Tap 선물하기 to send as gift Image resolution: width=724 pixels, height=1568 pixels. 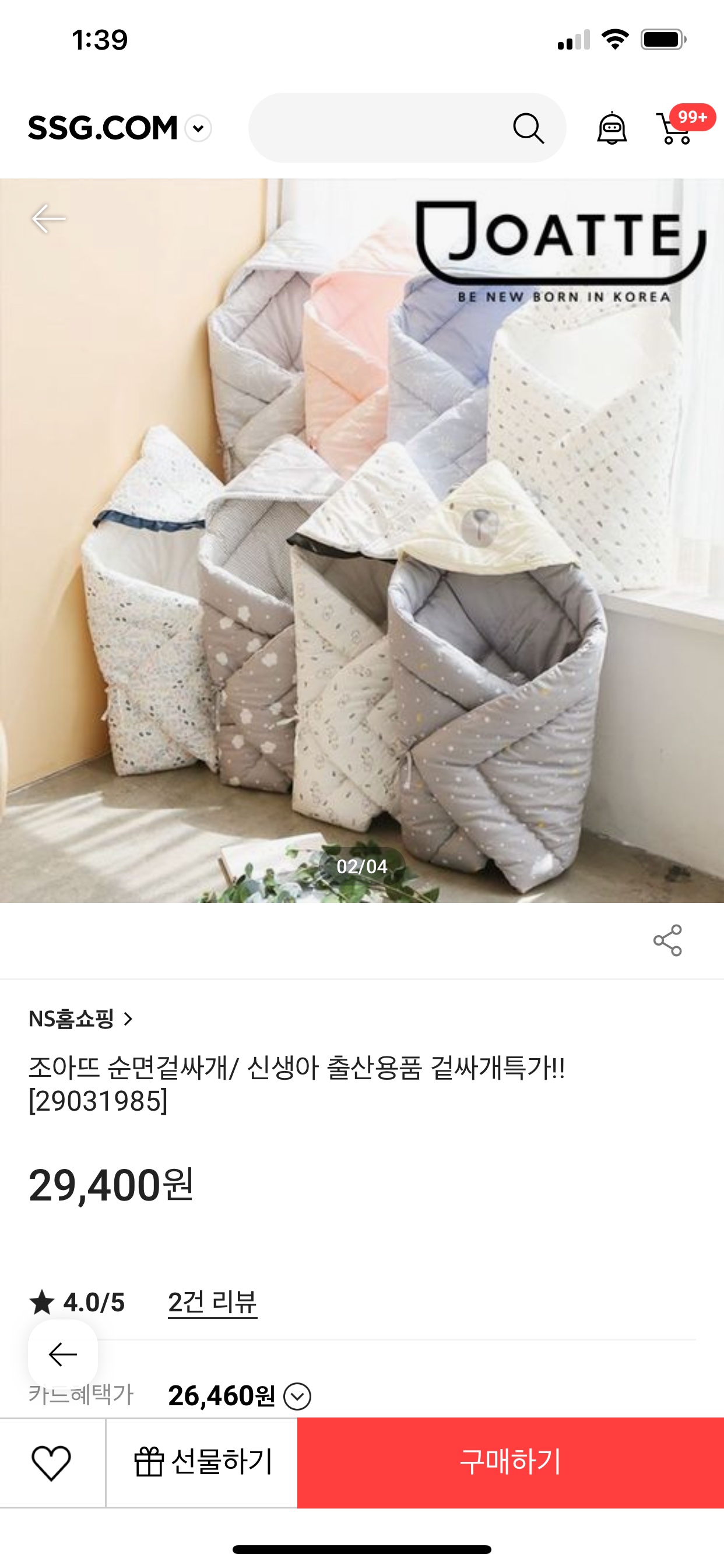(203, 1462)
